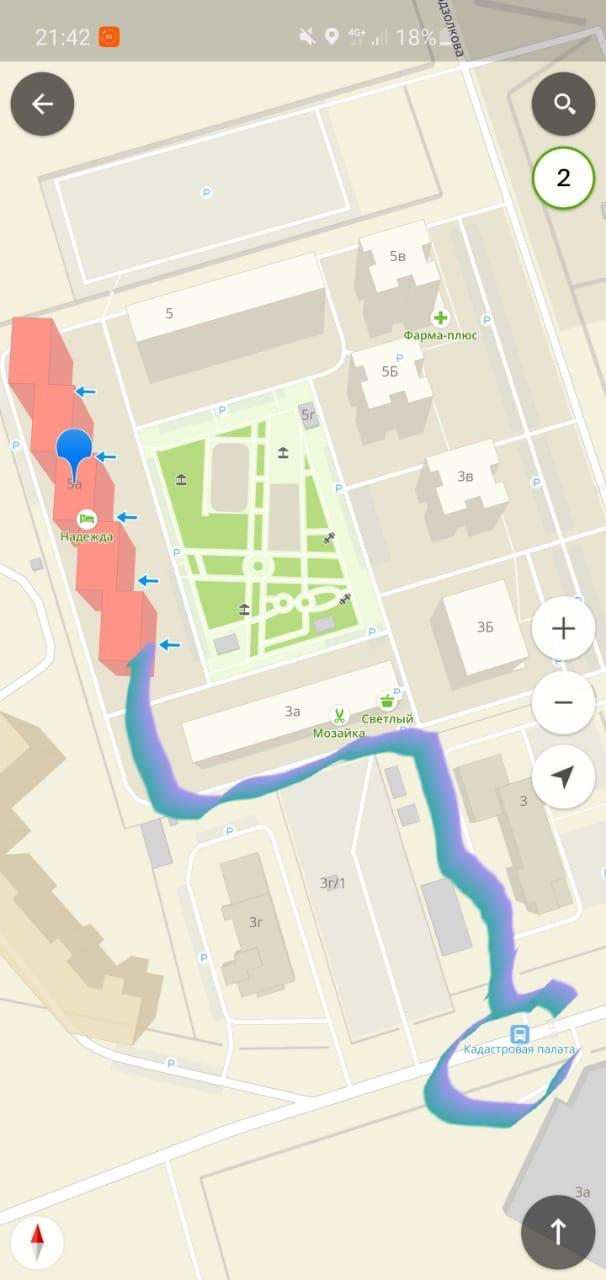The height and width of the screenshot is (1280, 606).
Task: Go back using the arrow button
Action: point(42,104)
